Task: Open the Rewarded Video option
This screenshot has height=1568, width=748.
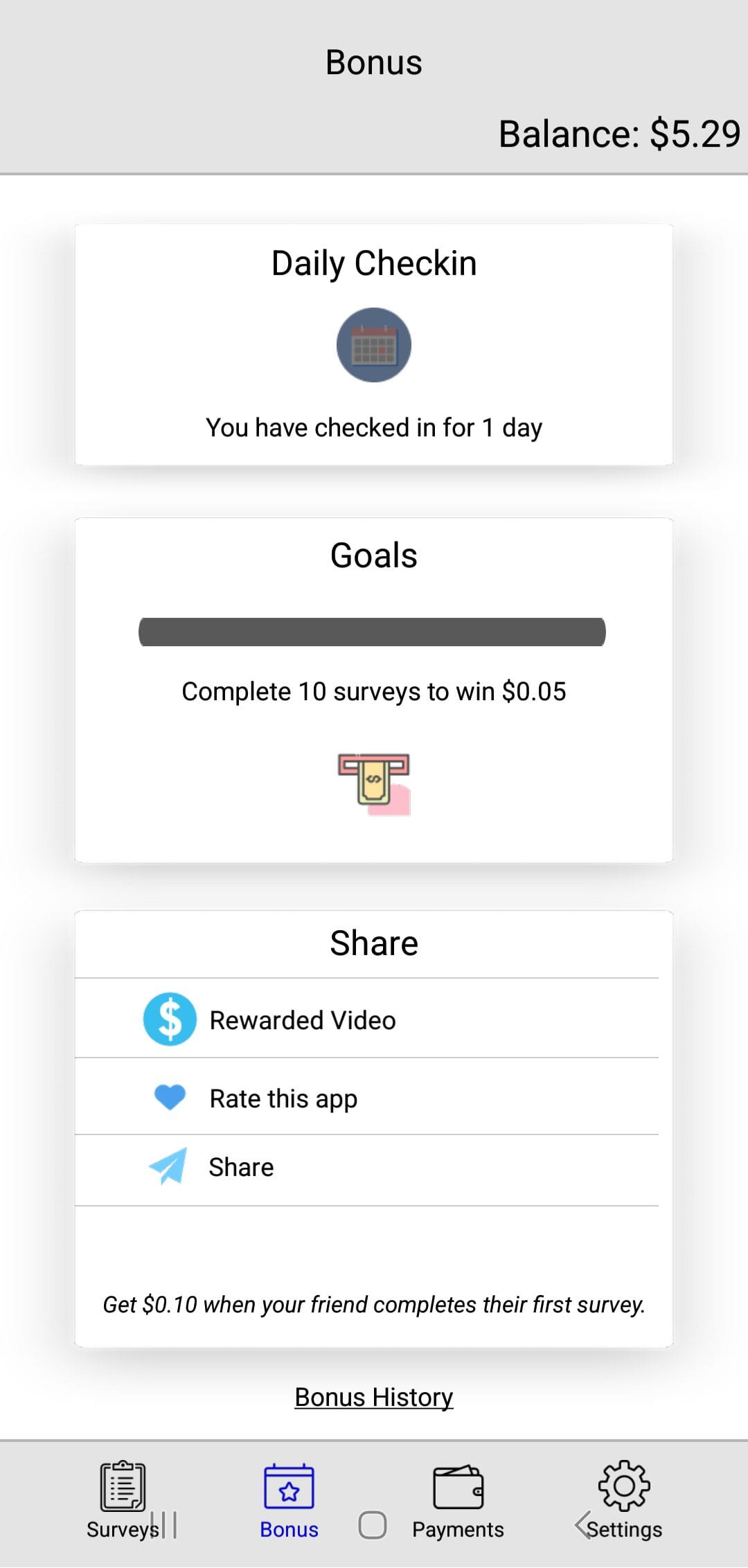Action: 303,1020
